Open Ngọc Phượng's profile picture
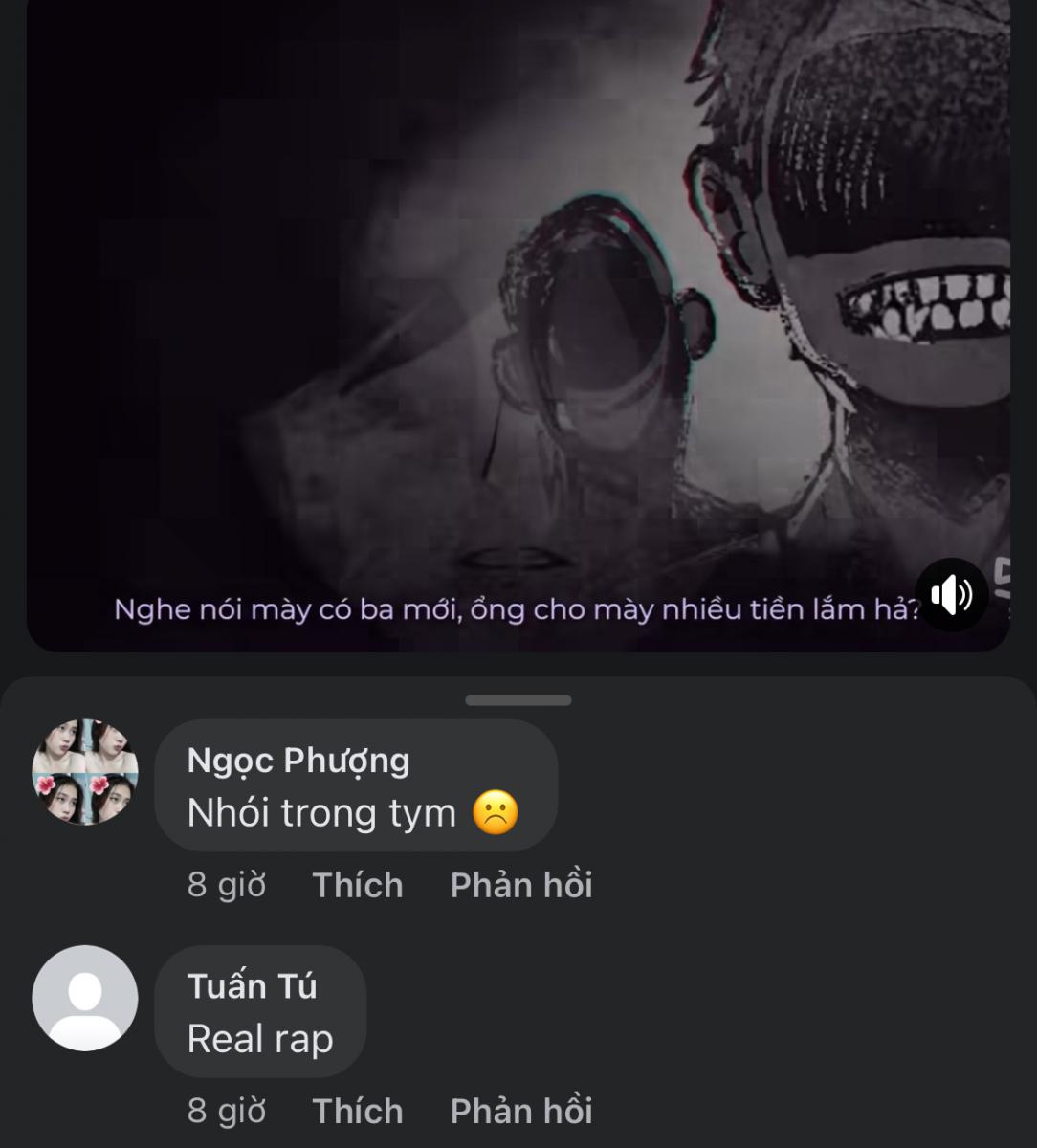Screen dimensions: 1037x1148 point(85,771)
